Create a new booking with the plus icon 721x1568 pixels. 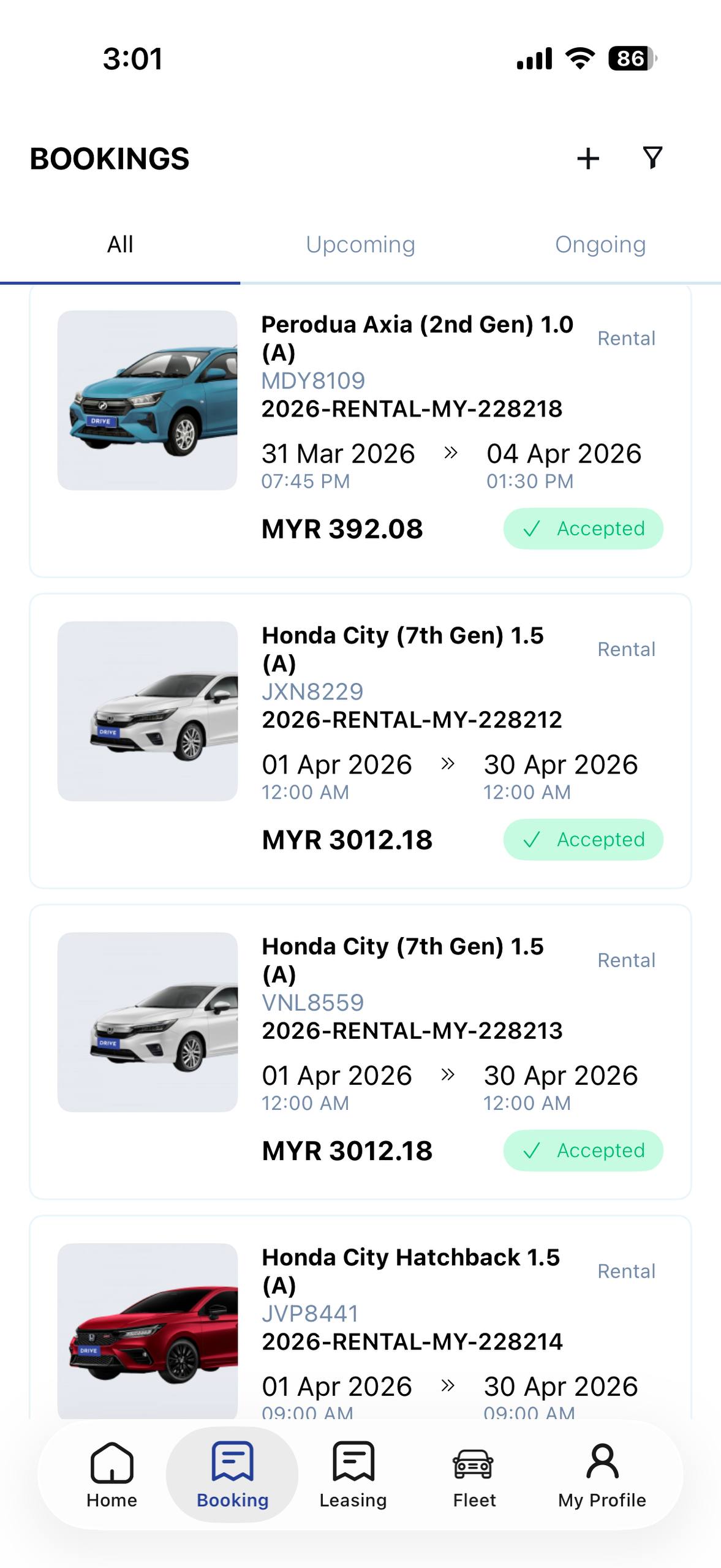[x=587, y=158]
